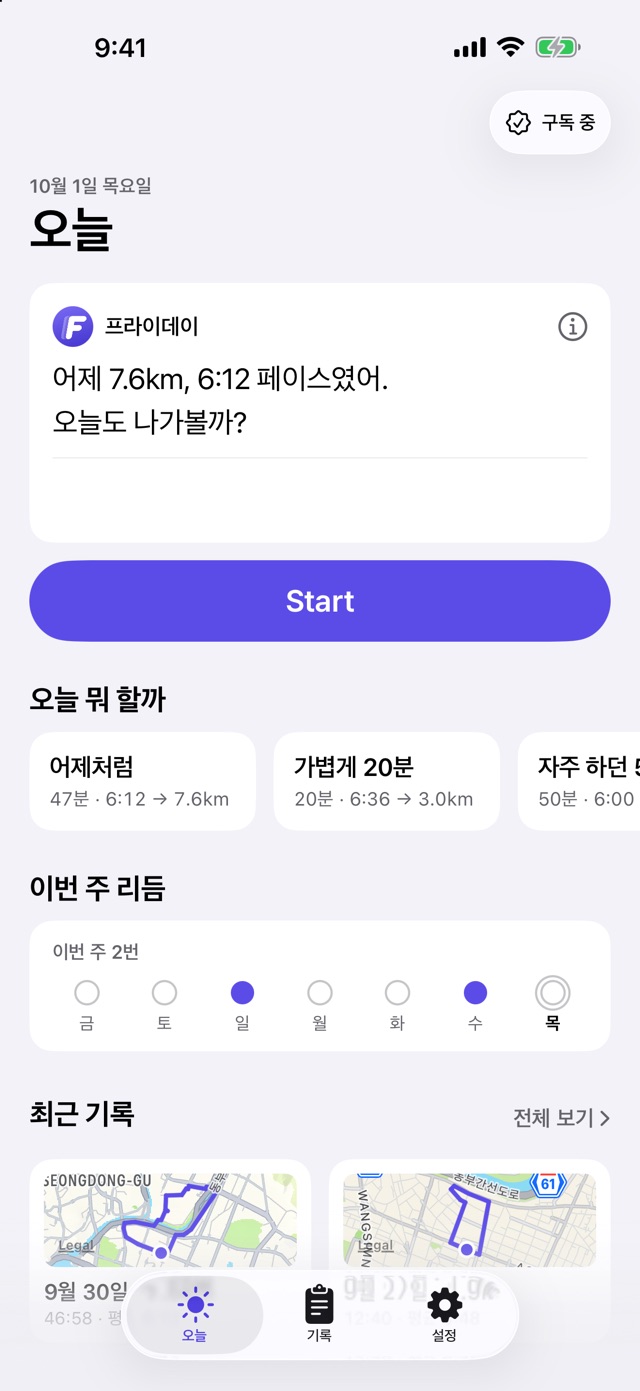This screenshot has height=1391, width=640.
Task: Tap the Start button
Action: coord(320,601)
